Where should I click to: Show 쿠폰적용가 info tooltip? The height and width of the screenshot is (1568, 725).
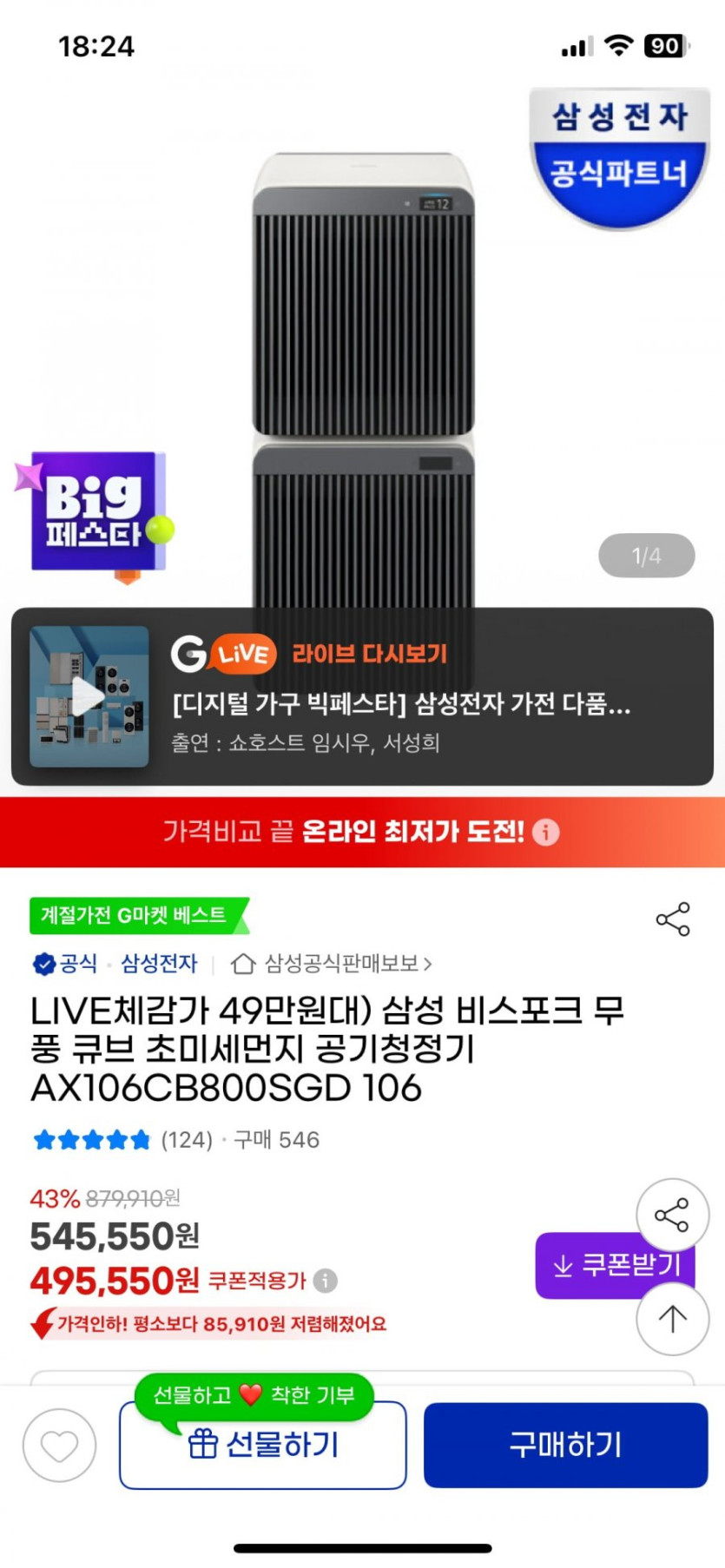click(326, 1281)
